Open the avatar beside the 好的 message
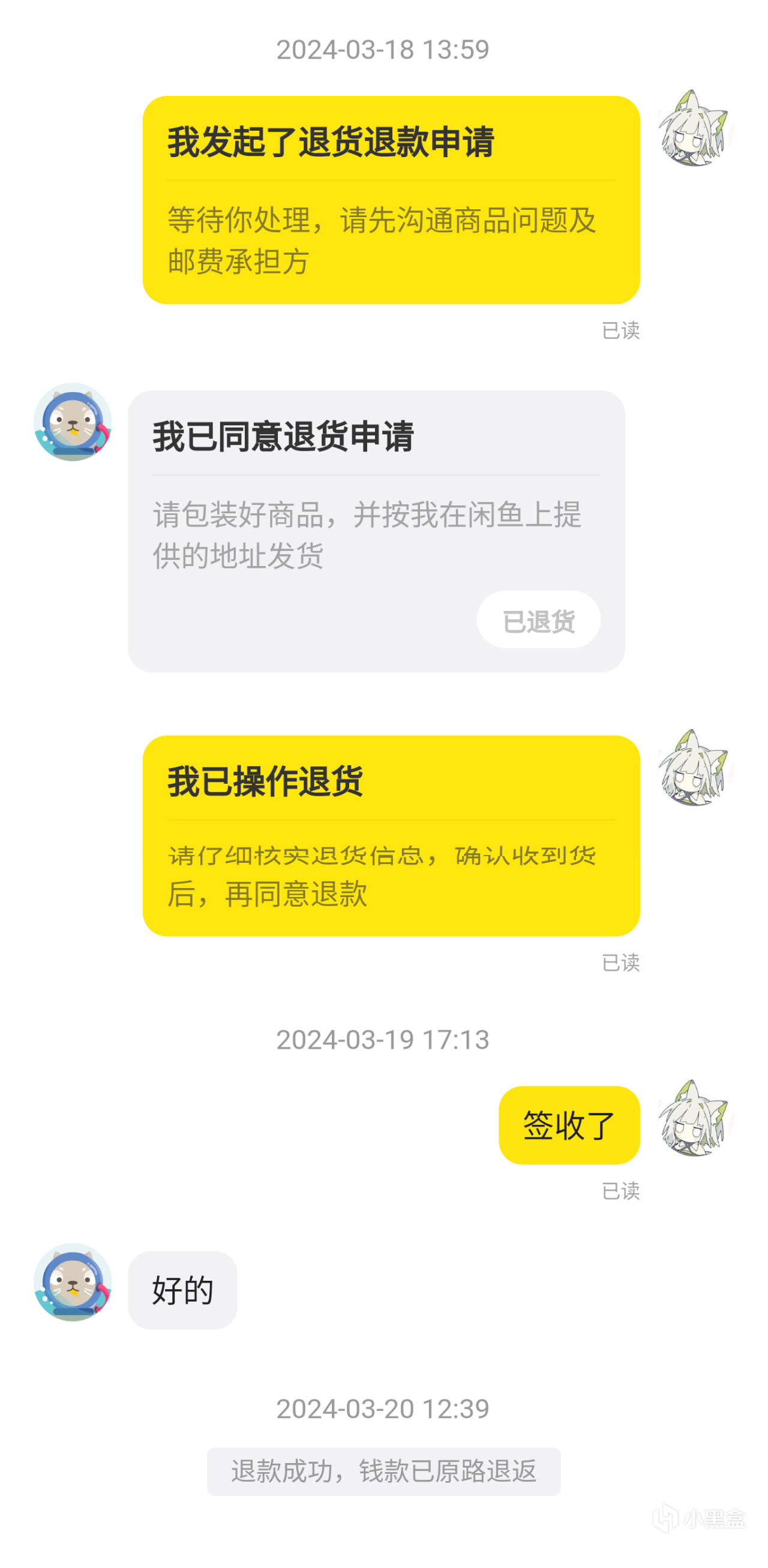Image resolution: width=768 pixels, height=1568 pixels. click(x=73, y=1282)
